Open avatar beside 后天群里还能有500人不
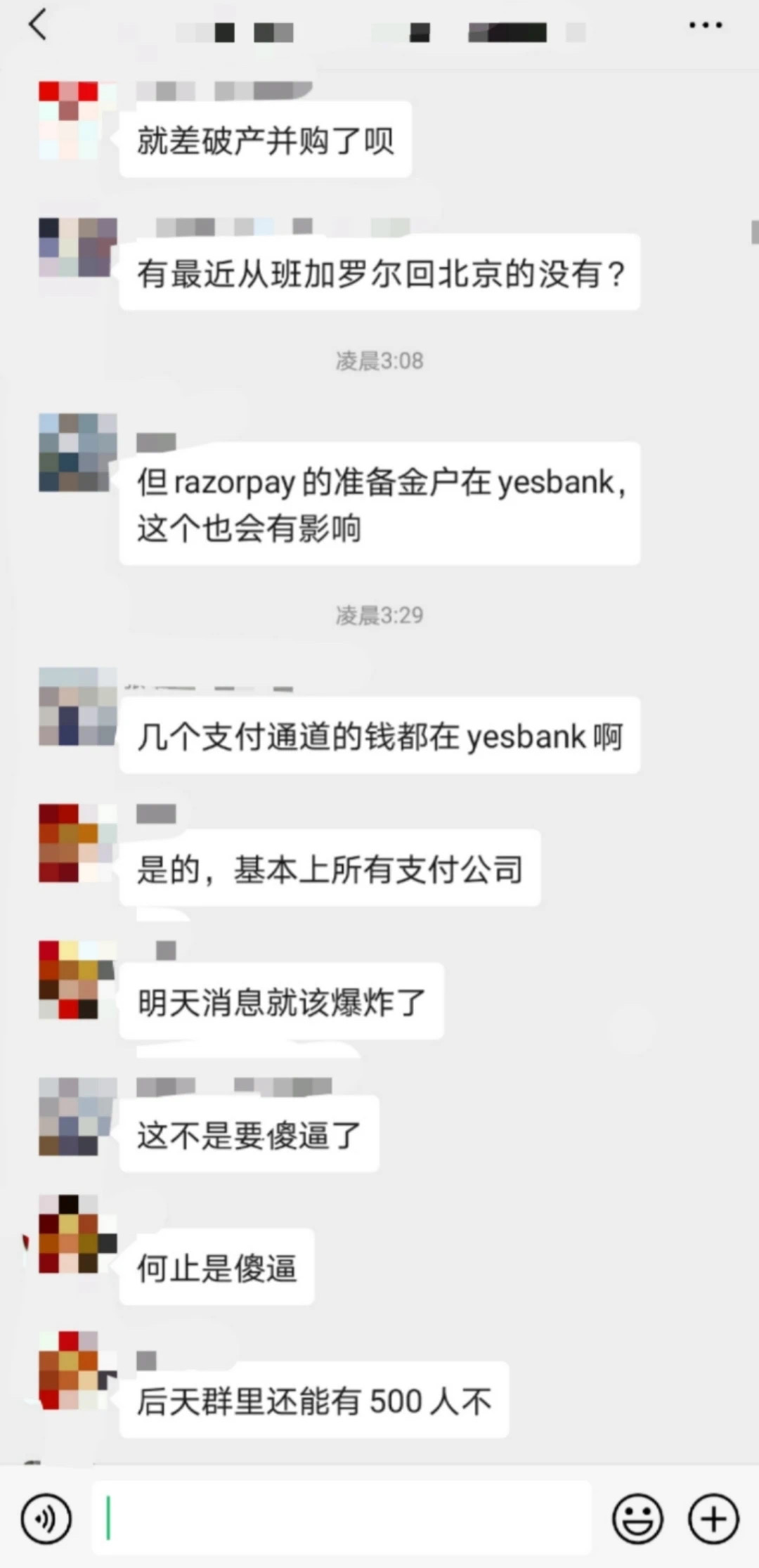 77,1370
